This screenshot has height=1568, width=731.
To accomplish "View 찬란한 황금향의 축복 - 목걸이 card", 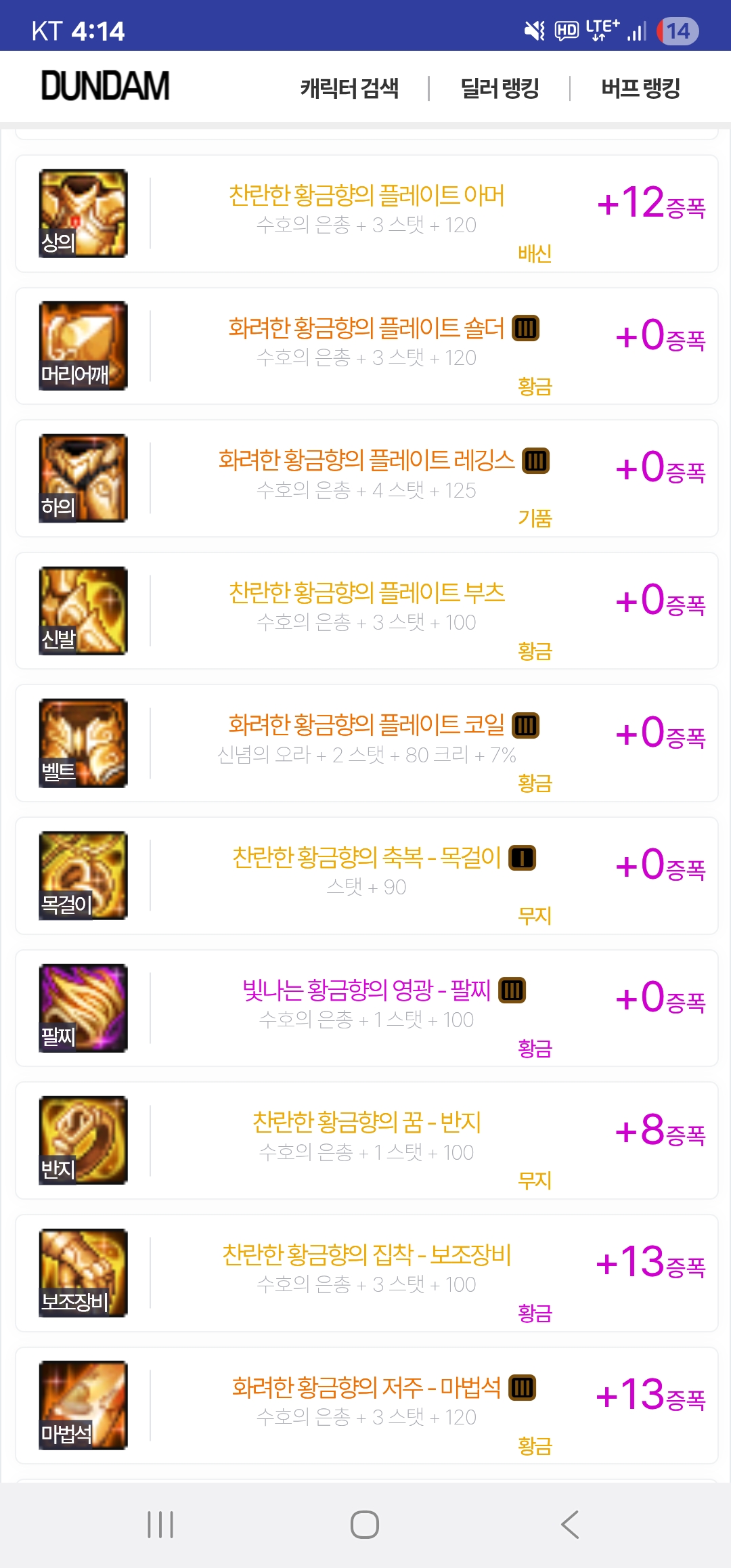I will coord(366,858).
